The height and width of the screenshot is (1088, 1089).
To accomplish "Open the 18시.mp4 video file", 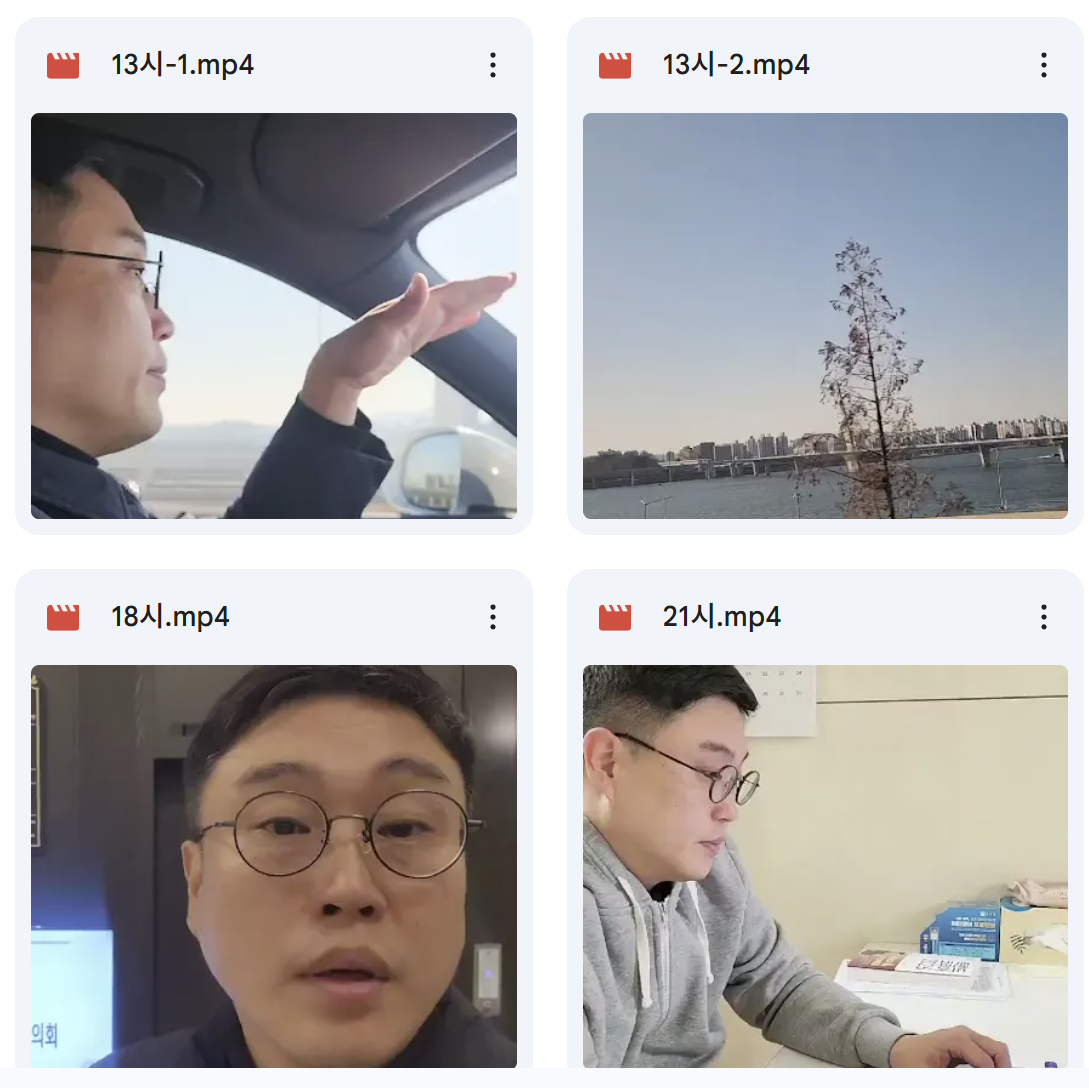I will pyautogui.click(x=274, y=867).
